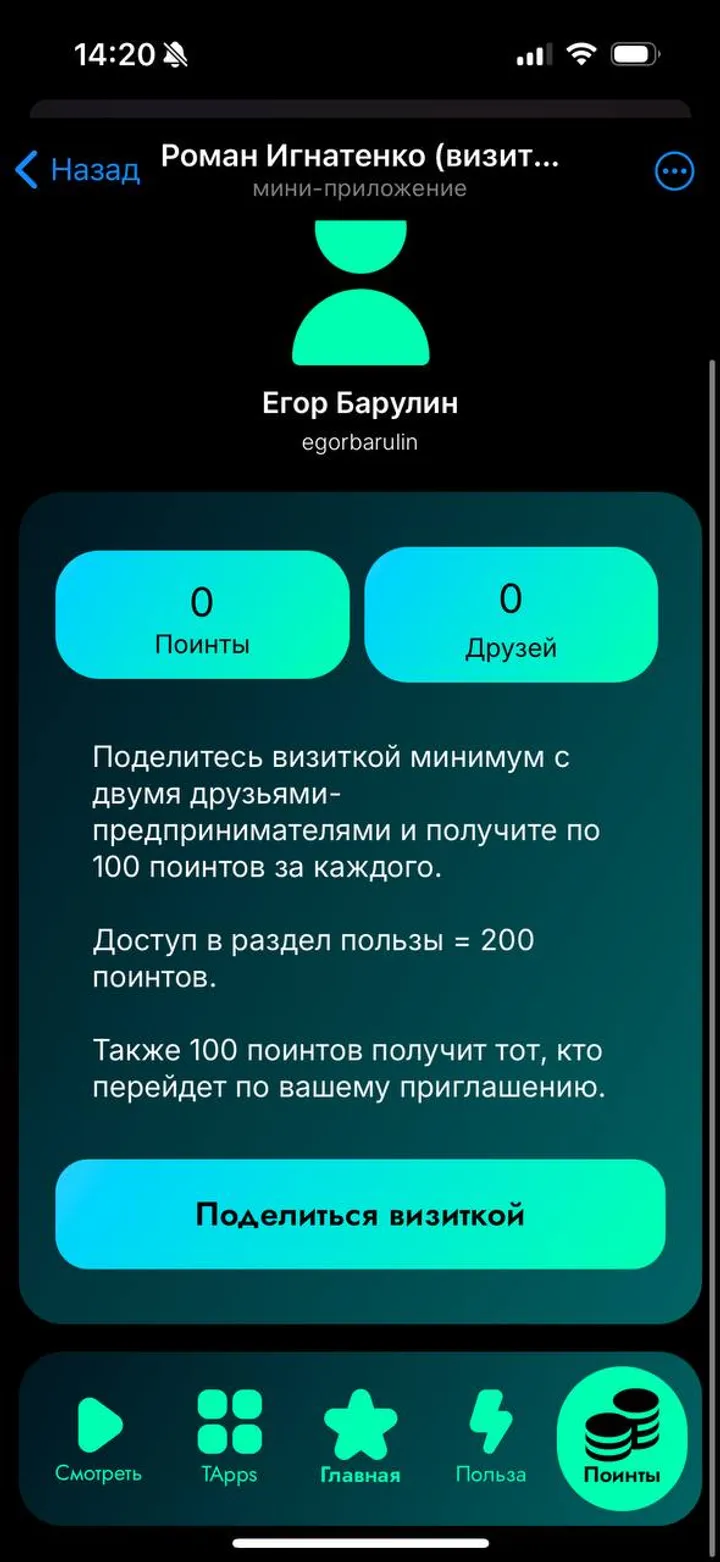Viewport: 720px width, 1562px height.
Task: Open the Друзей counter card showing 0
Action: [x=511, y=614]
